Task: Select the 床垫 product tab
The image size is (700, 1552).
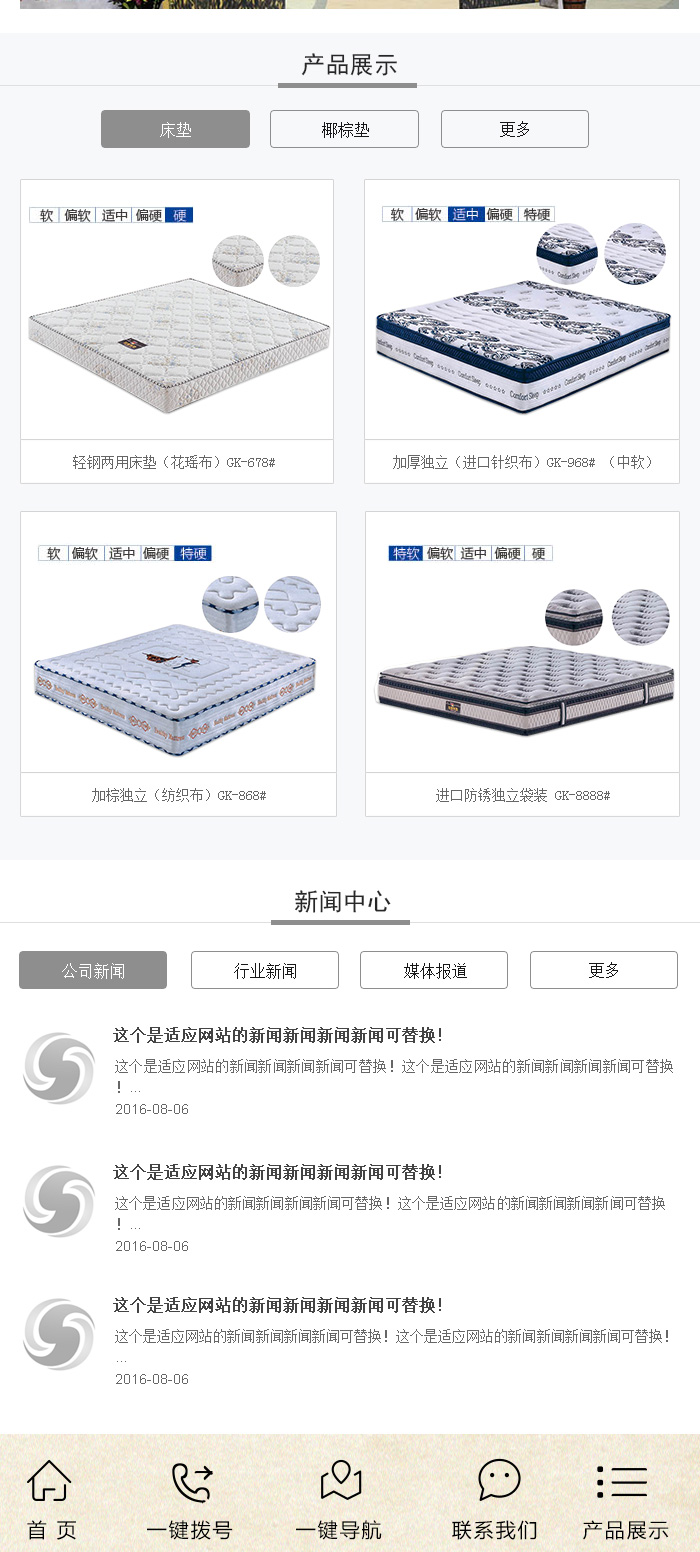Action: [x=175, y=129]
